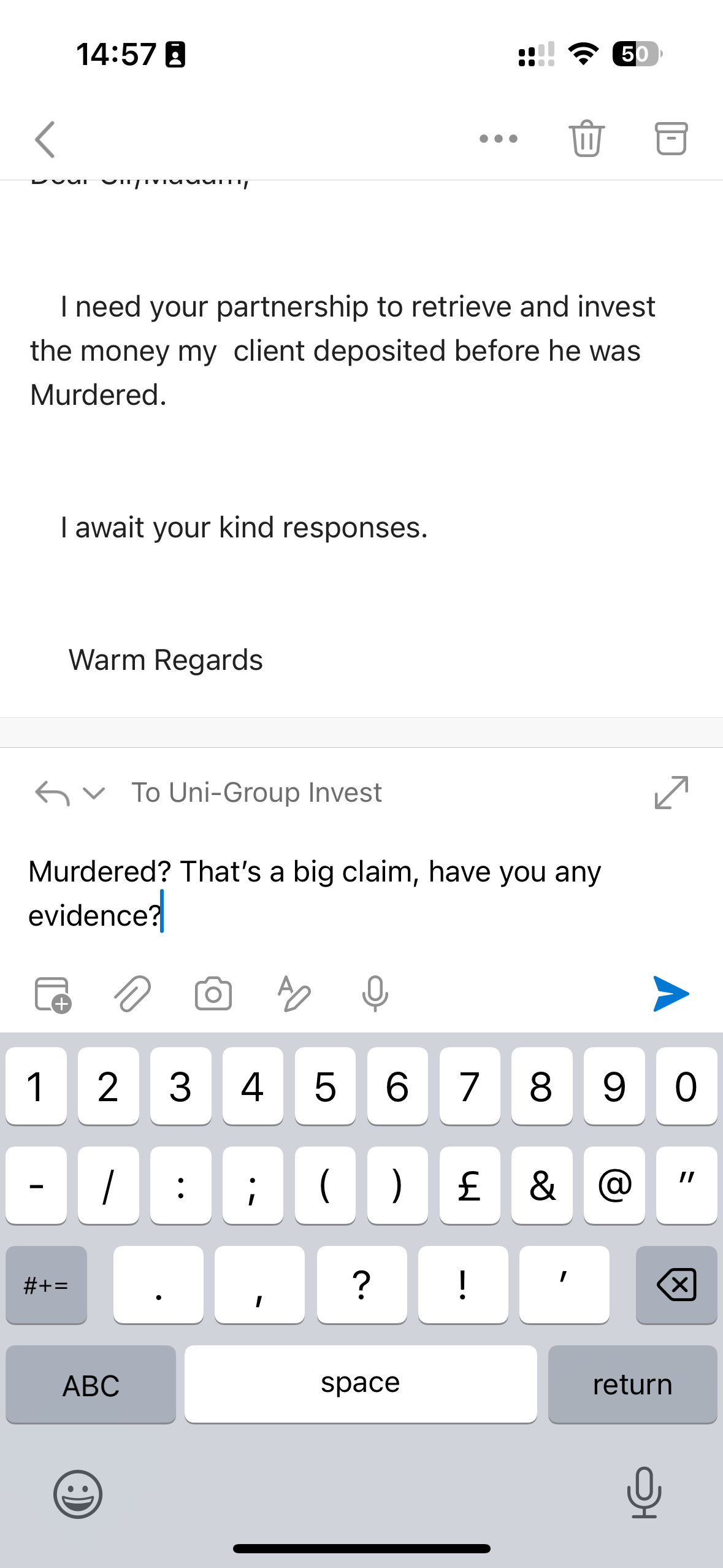The width and height of the screenshot is (723, 1568).
Task: Expand reply type options chevron
Action: pos(93,793)
